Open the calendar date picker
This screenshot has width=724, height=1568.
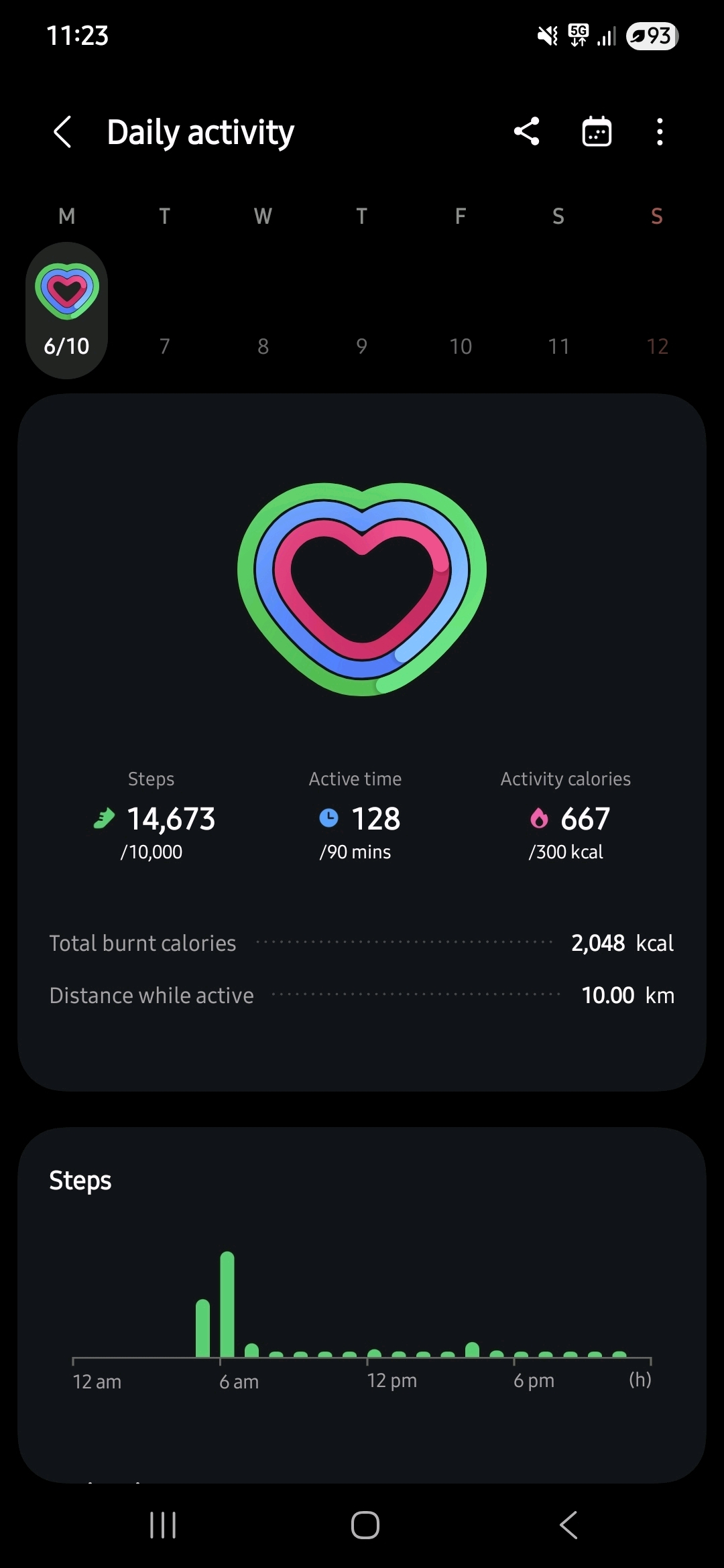596,131
